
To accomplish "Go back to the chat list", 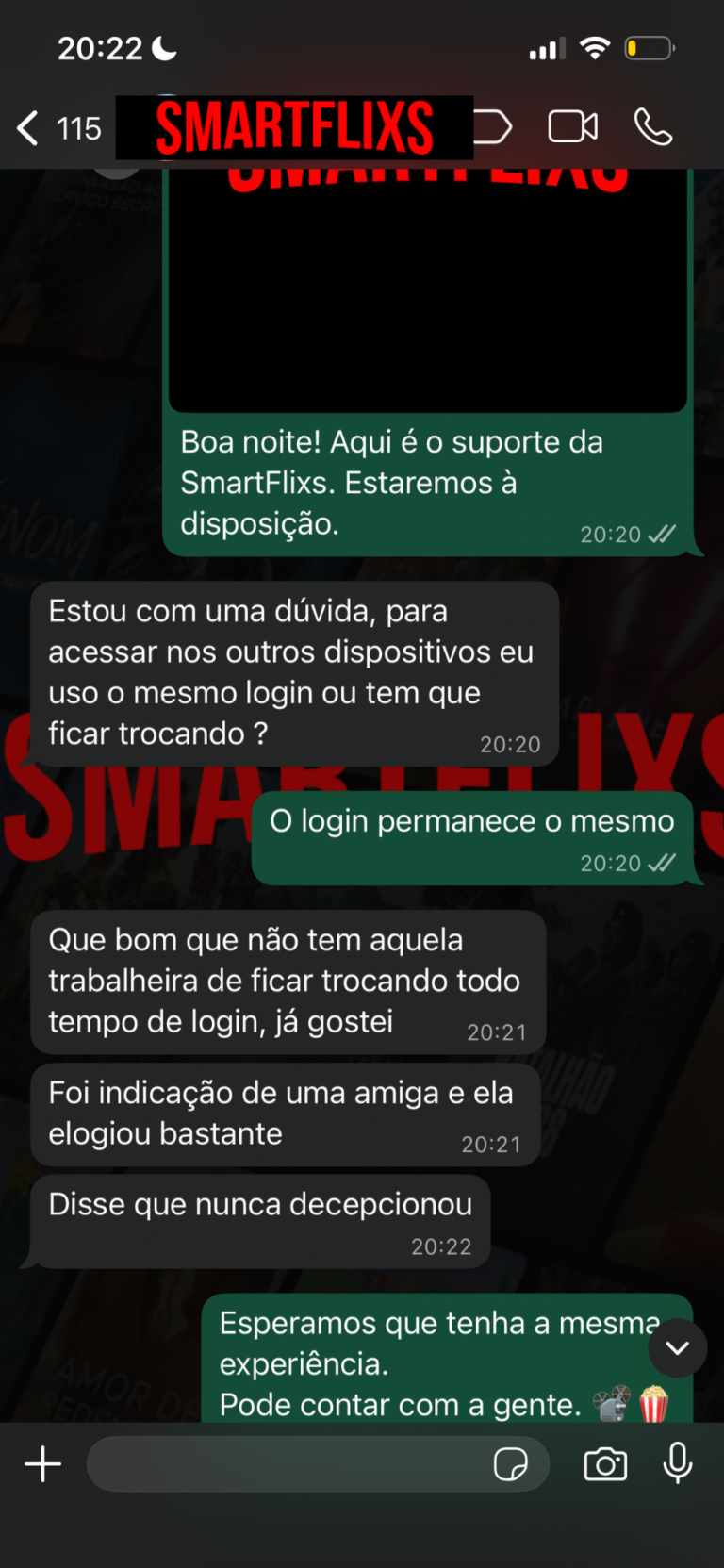I will pos(30,128).
